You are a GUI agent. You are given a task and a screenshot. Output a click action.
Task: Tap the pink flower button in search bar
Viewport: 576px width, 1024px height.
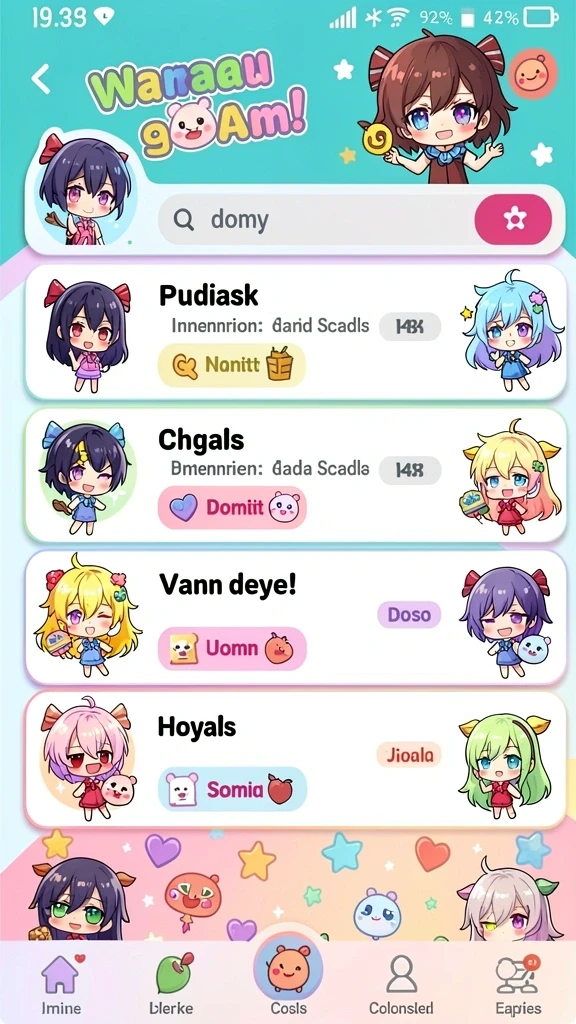point(513,219)
